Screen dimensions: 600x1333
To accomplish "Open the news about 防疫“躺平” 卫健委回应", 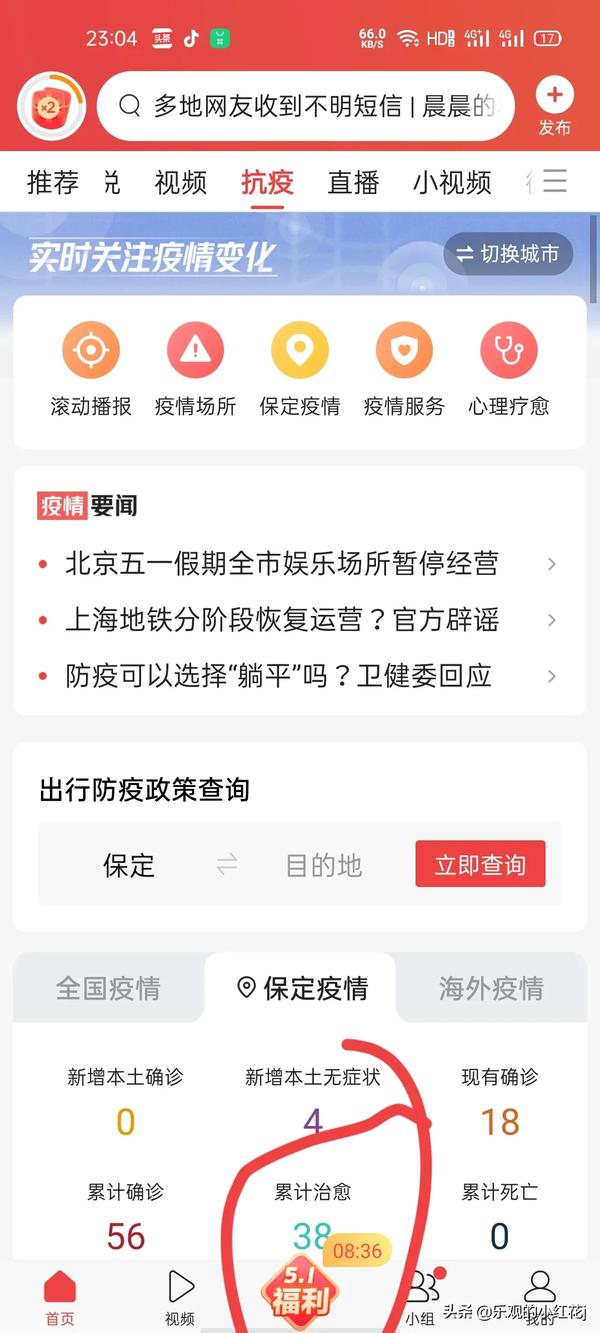I will coord(278,676).
